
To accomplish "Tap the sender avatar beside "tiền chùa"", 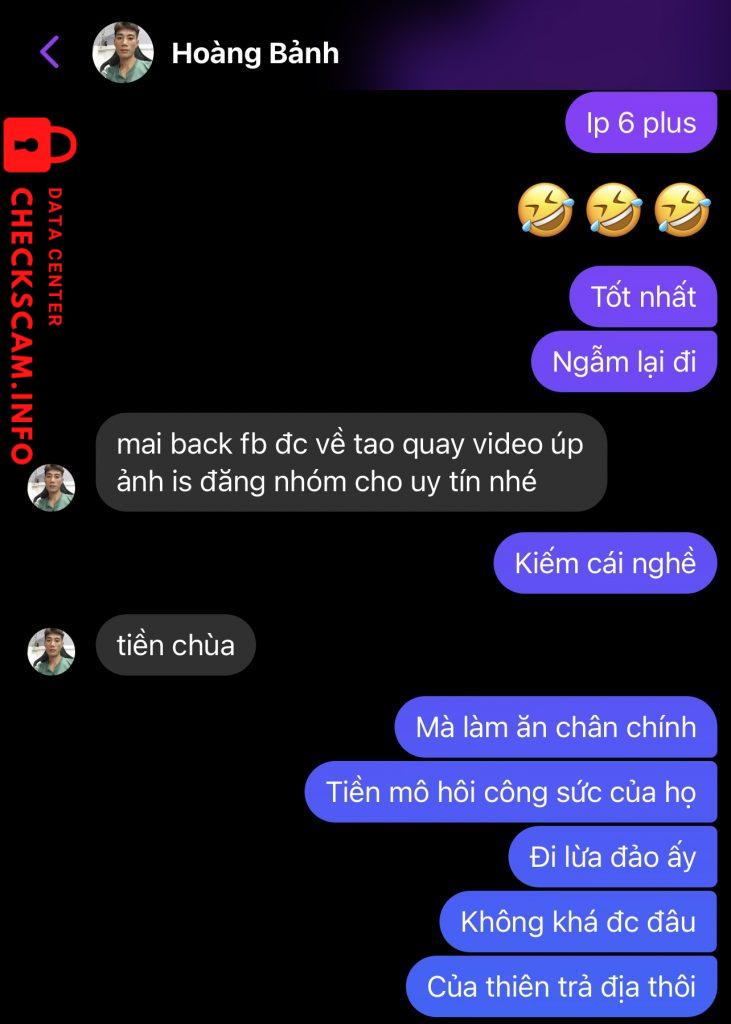I will 51,651.
